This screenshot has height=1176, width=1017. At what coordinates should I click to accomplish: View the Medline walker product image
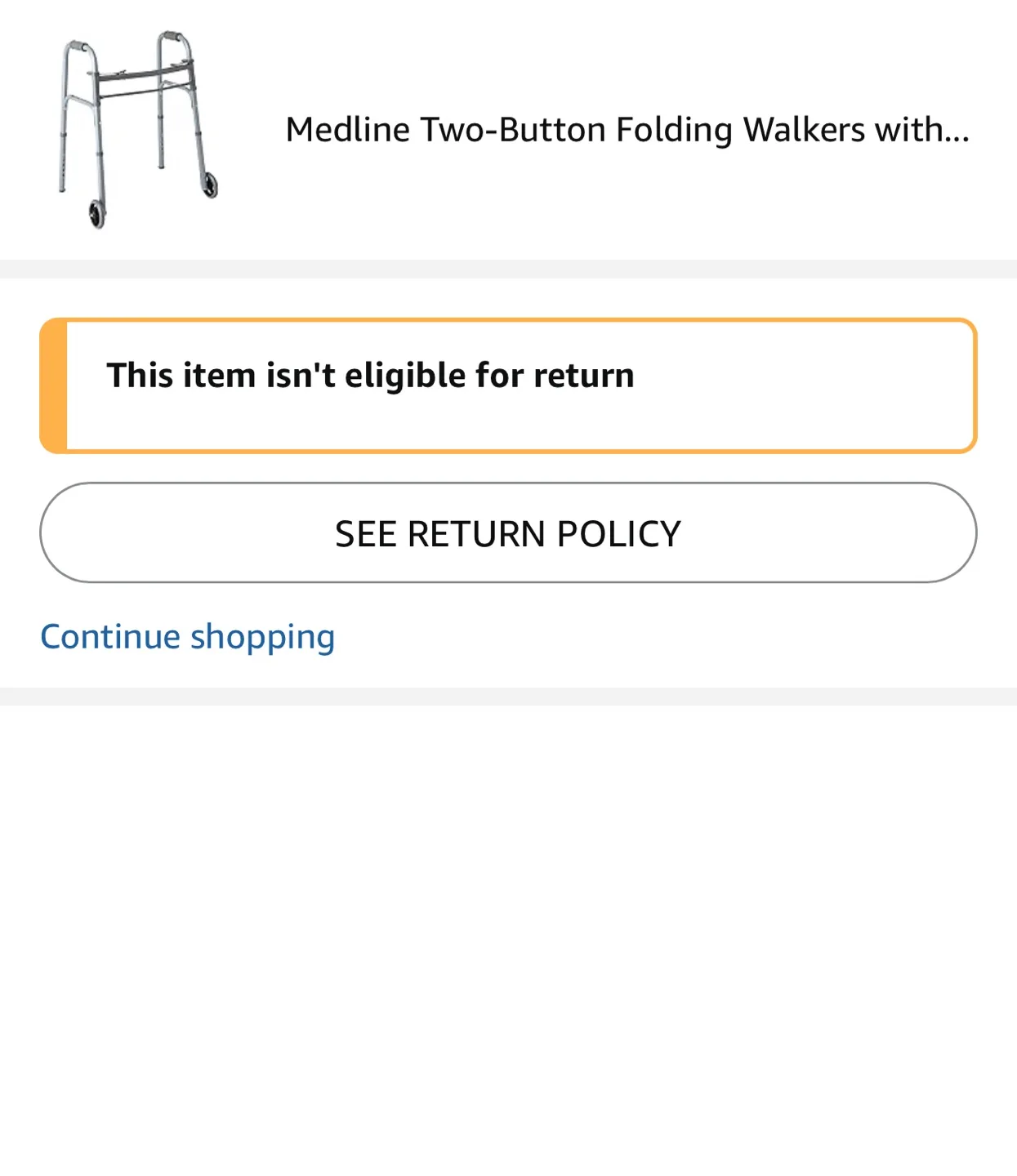135,127
